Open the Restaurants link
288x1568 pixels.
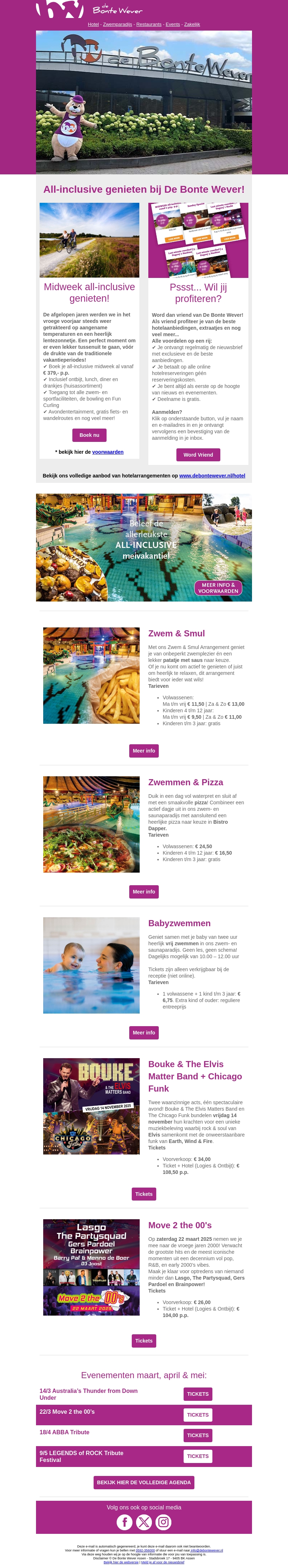pyautogui.click(x=149, y=24)
